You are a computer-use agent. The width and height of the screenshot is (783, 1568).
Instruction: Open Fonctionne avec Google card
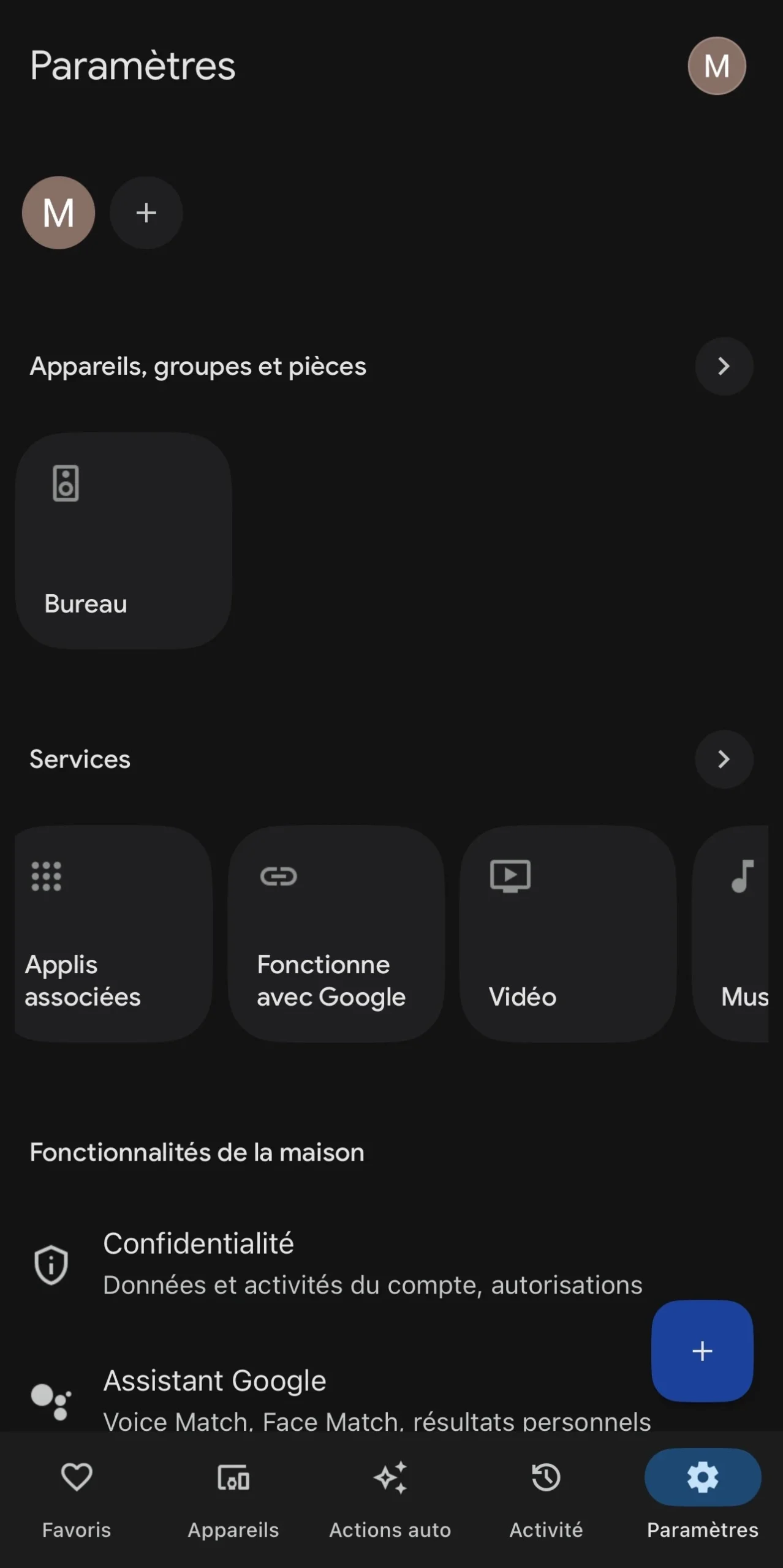click(x=336, y=933)
